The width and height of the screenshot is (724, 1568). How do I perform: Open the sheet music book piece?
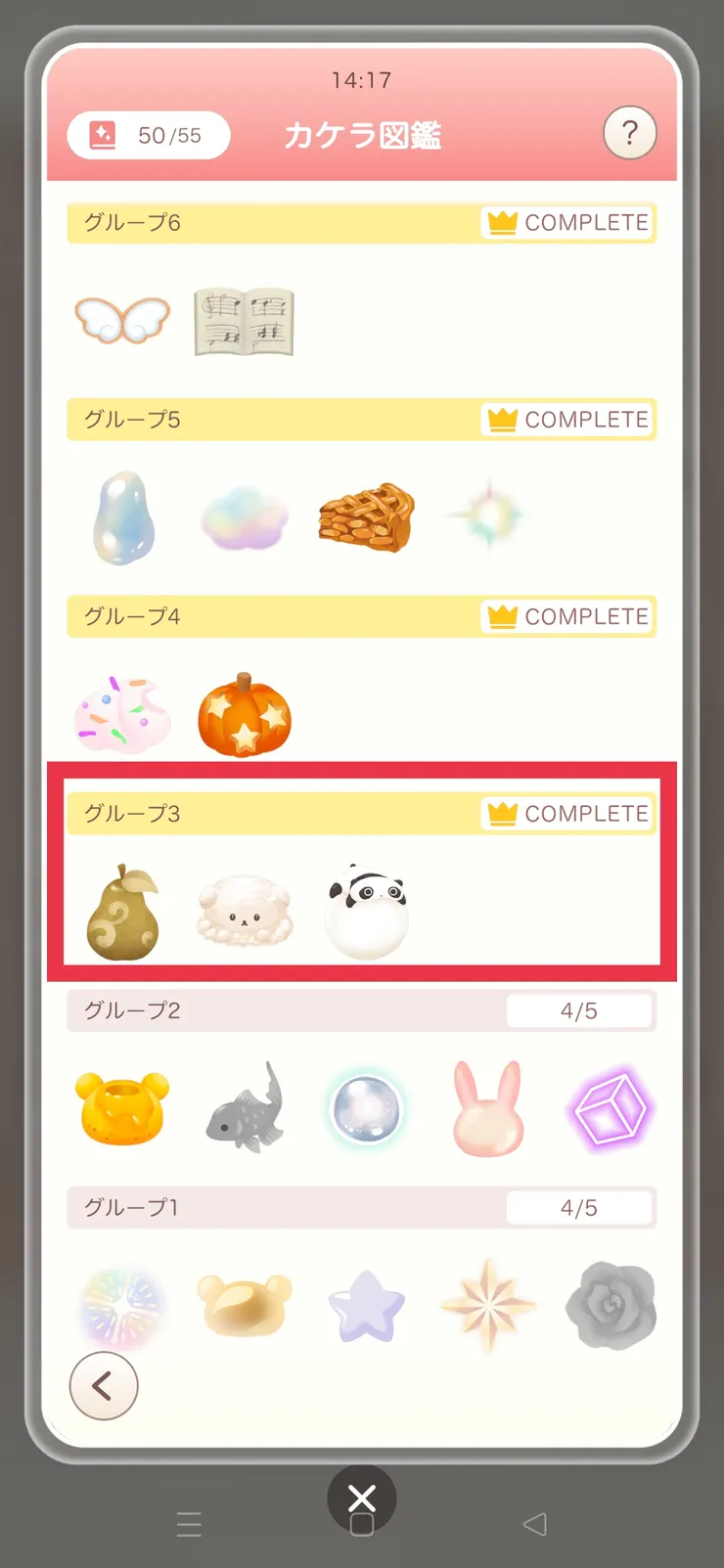pos(244,322)
